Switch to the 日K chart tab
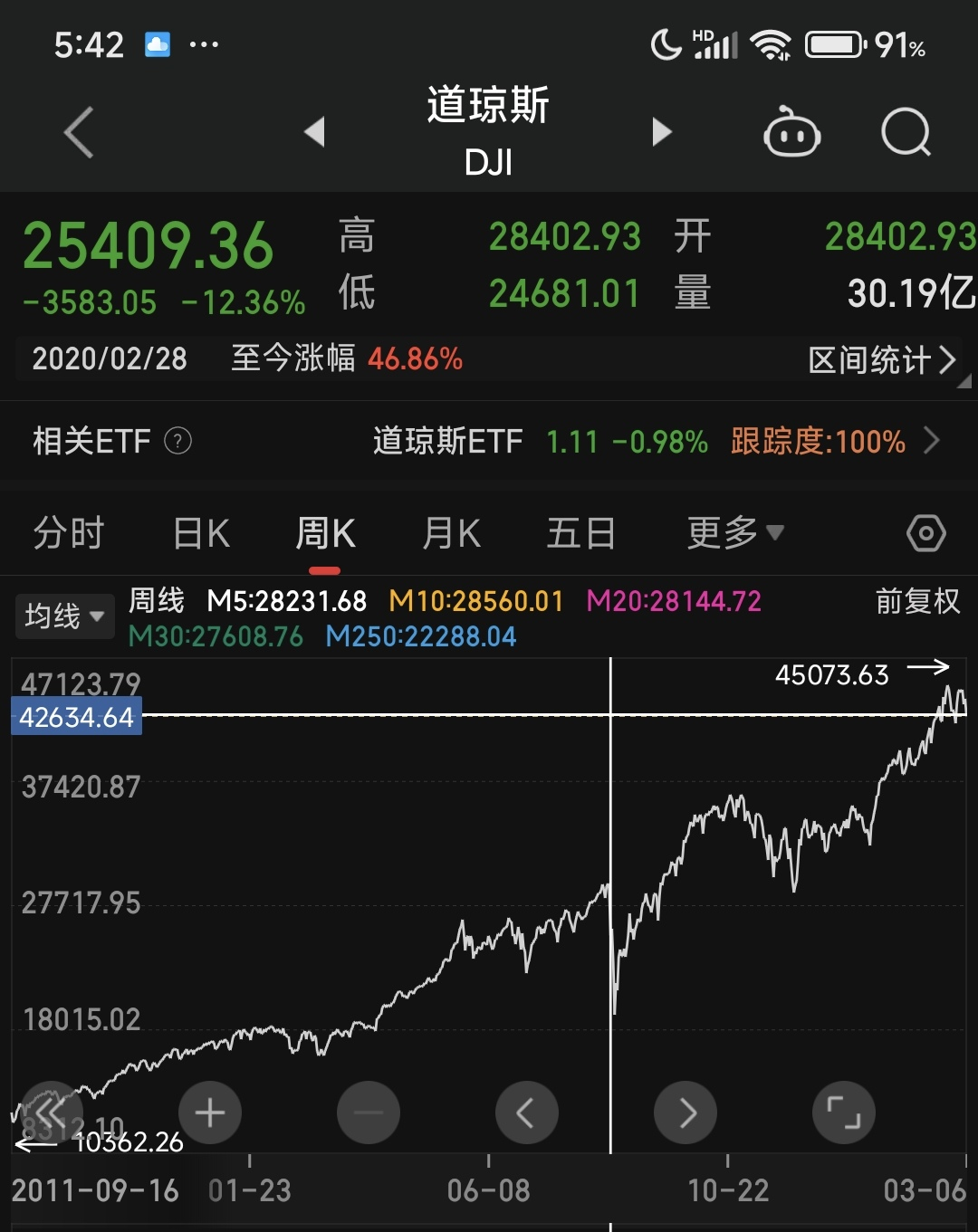Viewport: 978px width, 1232px height. pos(201,533)
